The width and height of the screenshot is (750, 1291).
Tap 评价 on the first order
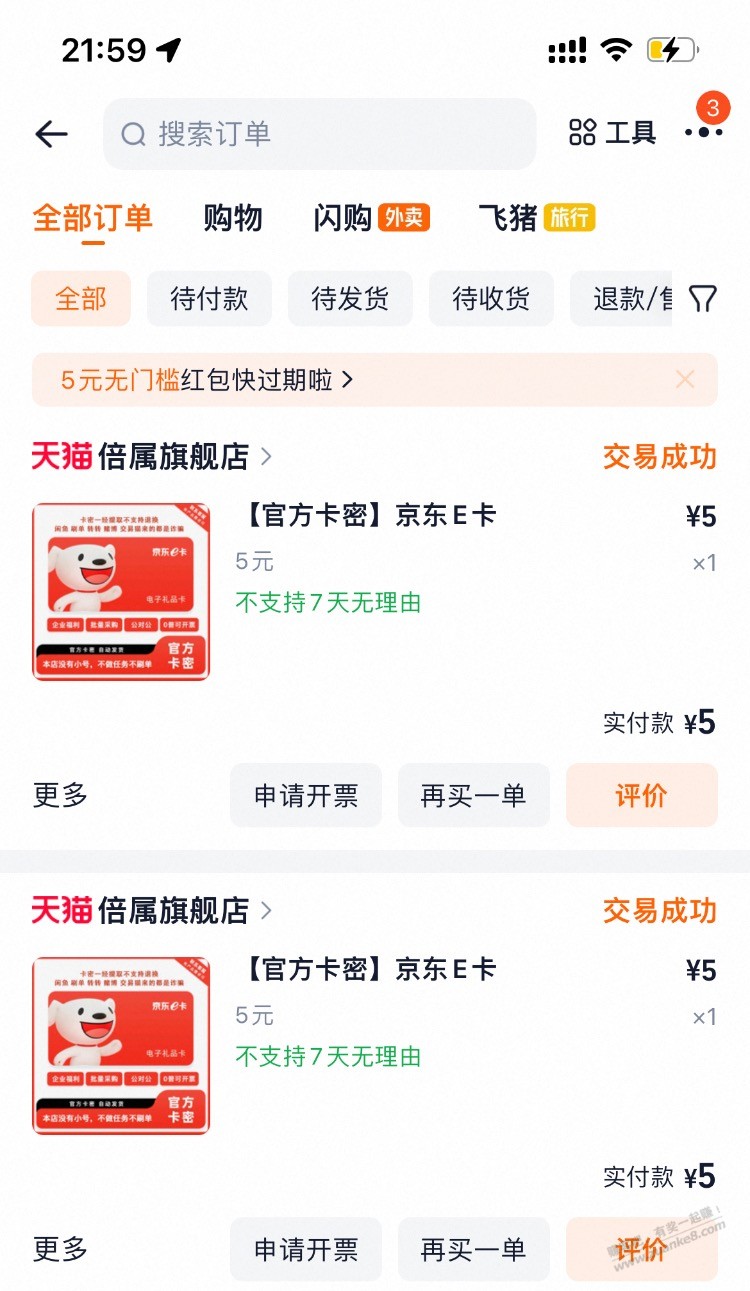tap(642, 796)
